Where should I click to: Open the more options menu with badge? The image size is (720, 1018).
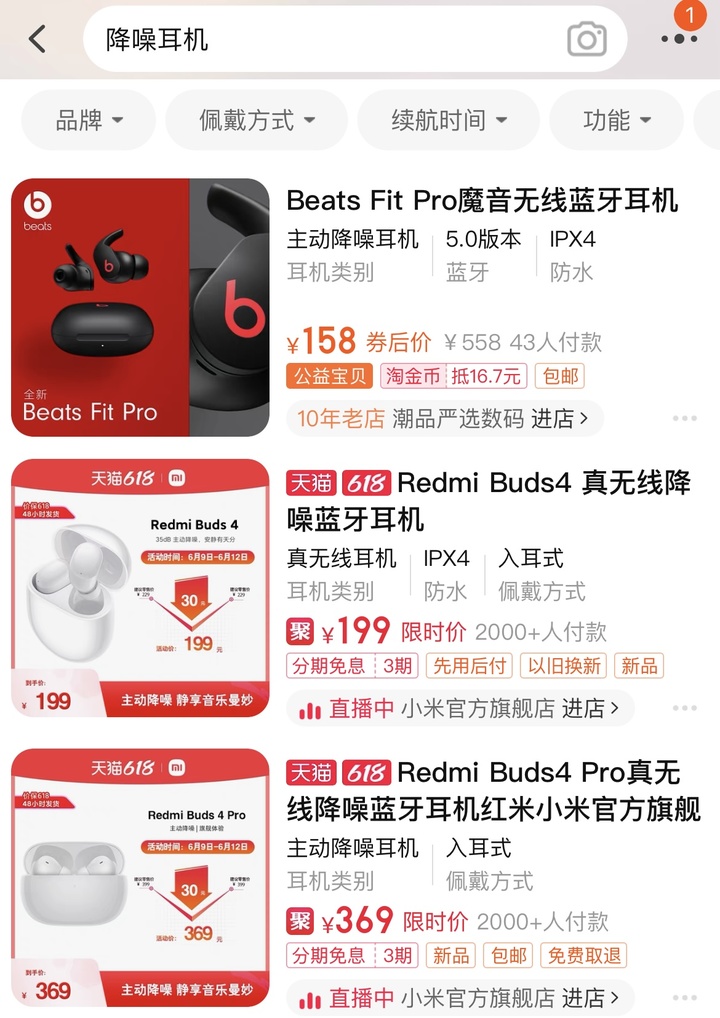[x=679, y=38]
